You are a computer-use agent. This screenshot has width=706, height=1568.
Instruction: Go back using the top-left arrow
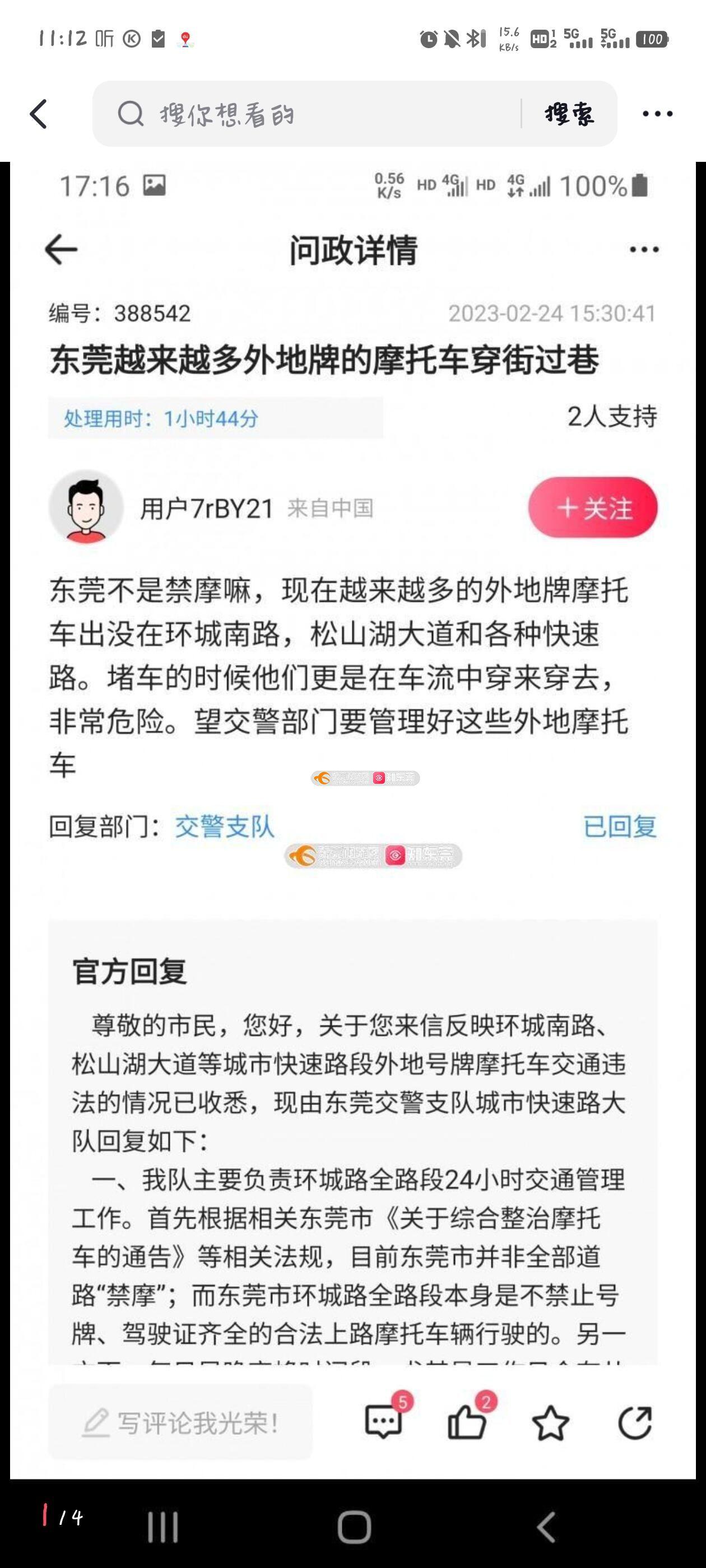(x=38, y=114)
